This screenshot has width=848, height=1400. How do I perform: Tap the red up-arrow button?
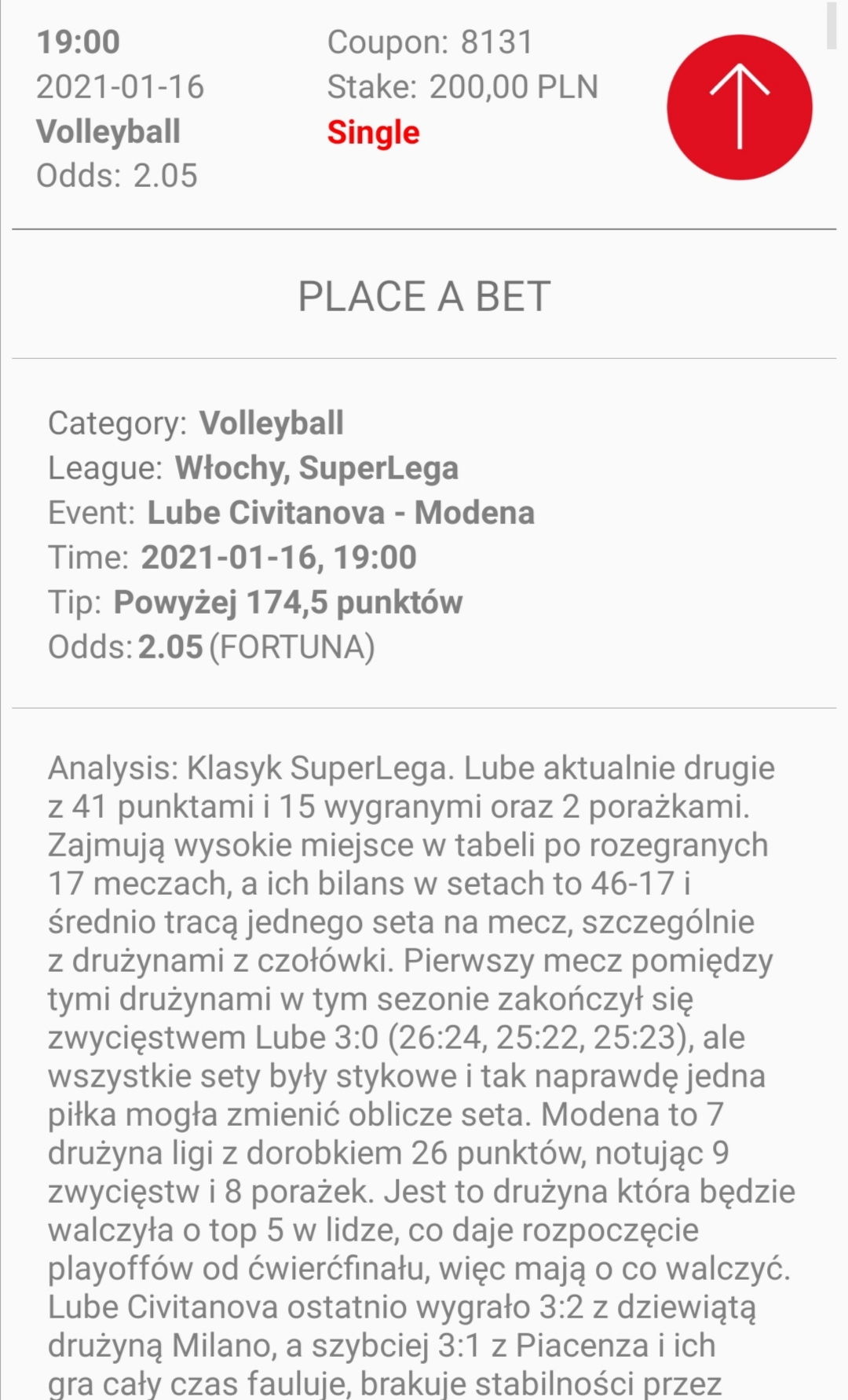point(739,107)
